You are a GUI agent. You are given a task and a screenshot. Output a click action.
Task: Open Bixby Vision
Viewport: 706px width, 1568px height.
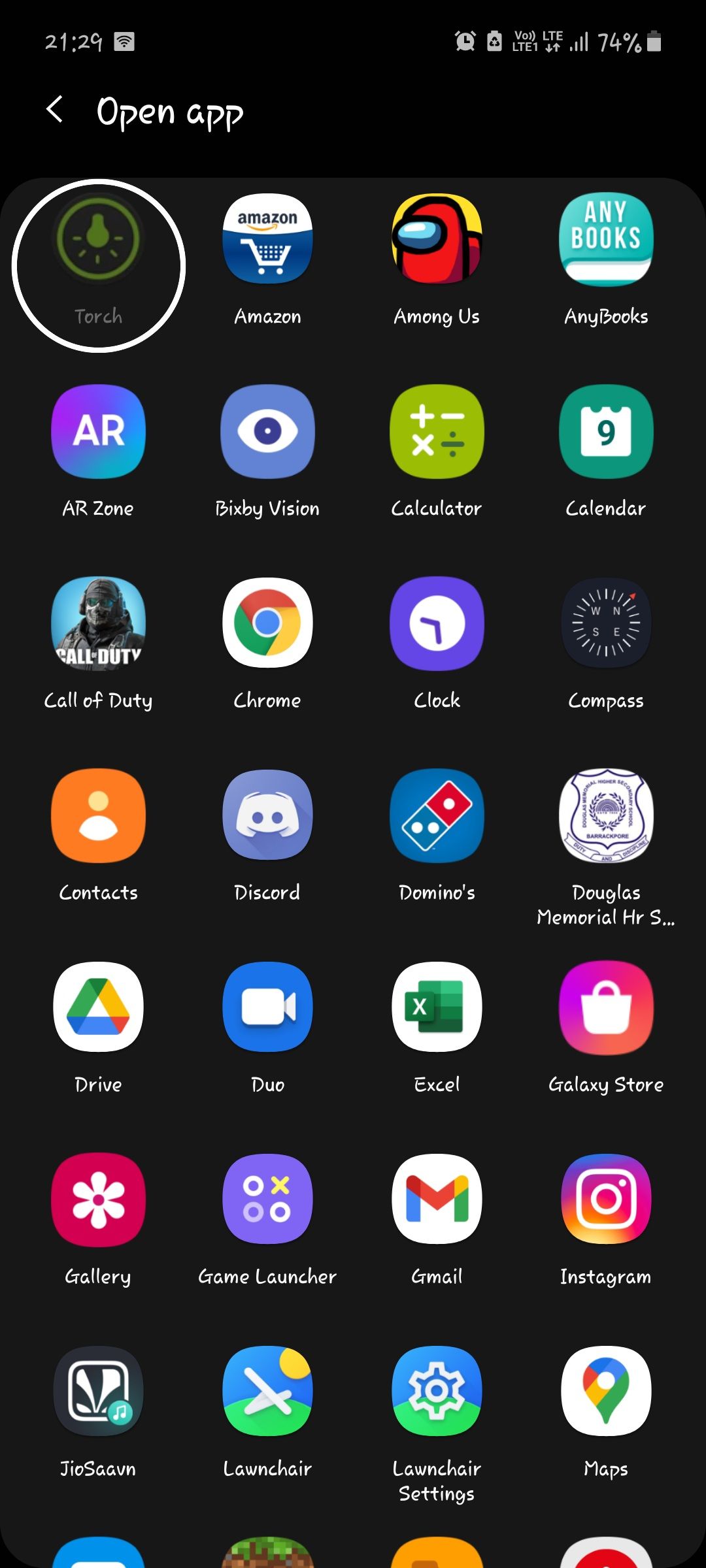[x=267, y=431]
